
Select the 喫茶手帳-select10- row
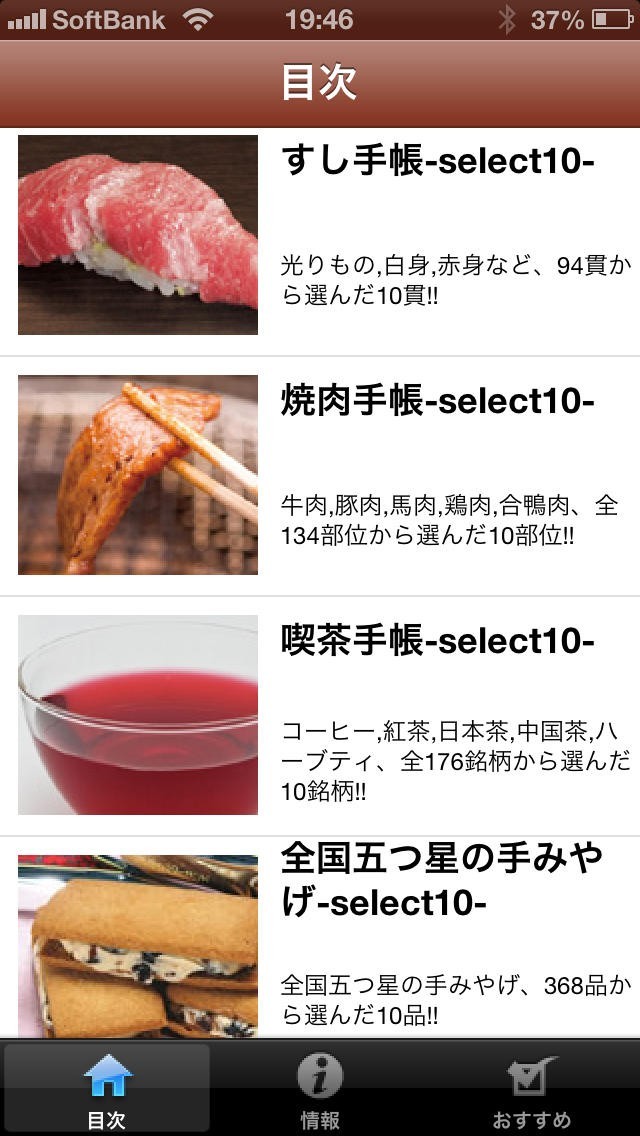tap(320, 716)
